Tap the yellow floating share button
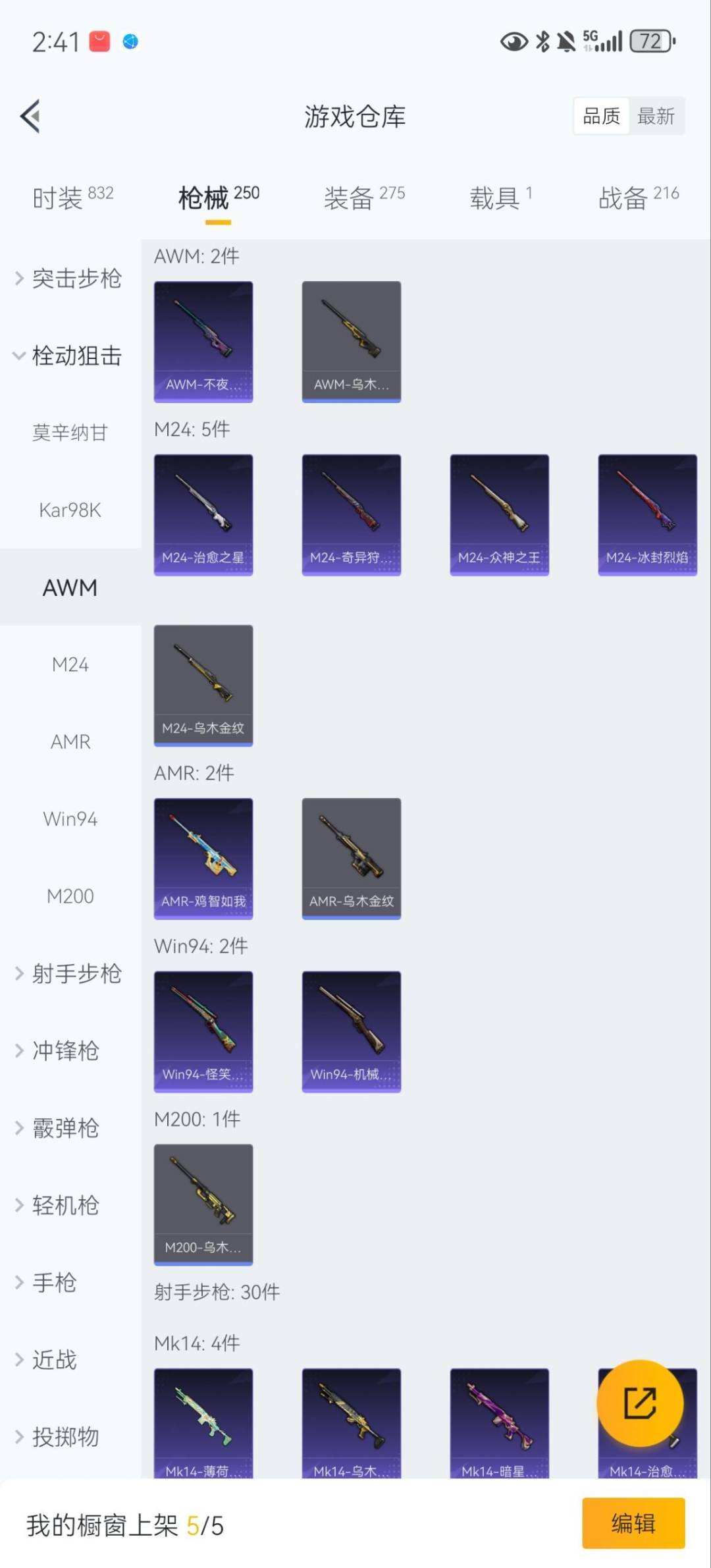The height and width of the screenshot is (1568, 711). tap(639, 1403)
